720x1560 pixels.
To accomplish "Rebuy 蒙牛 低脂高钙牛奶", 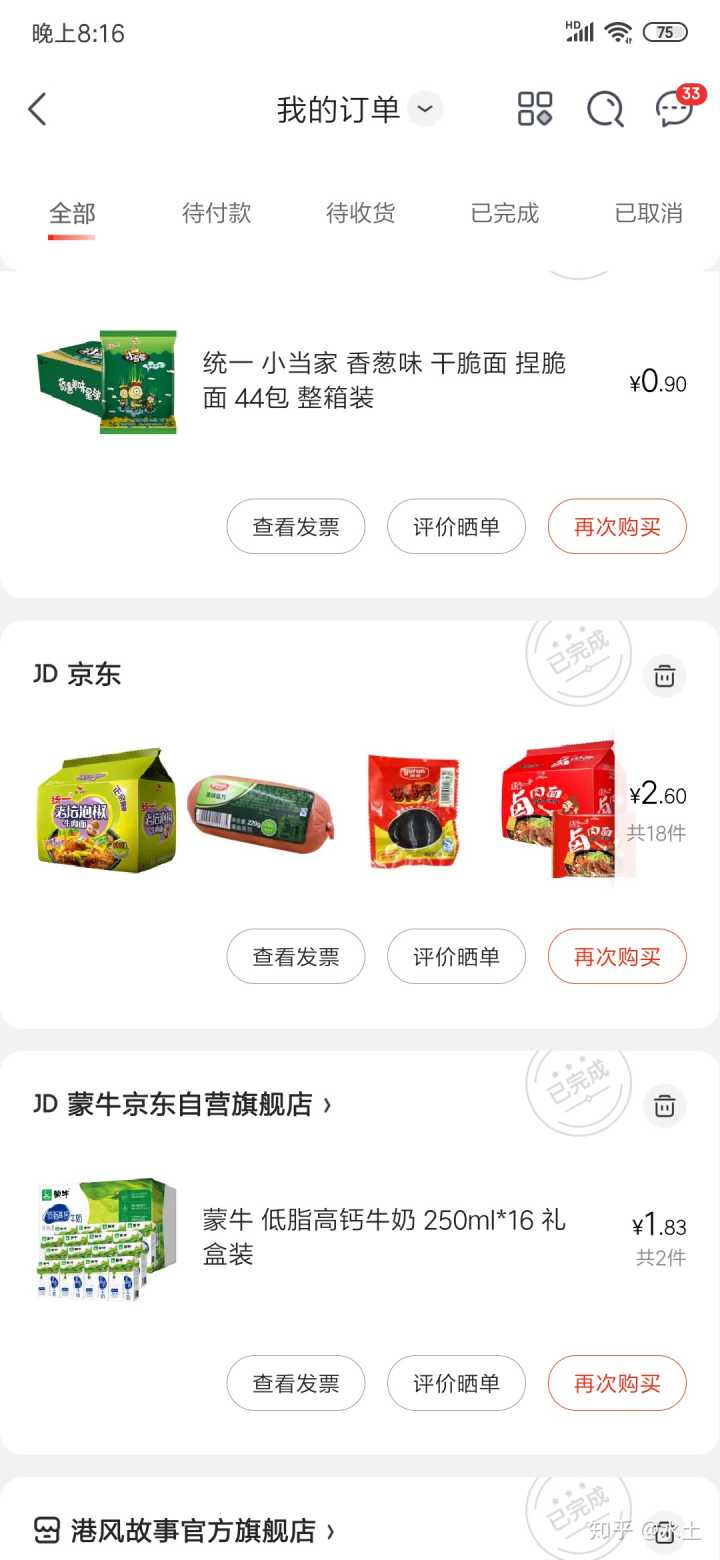I will tap(617, 1383).
